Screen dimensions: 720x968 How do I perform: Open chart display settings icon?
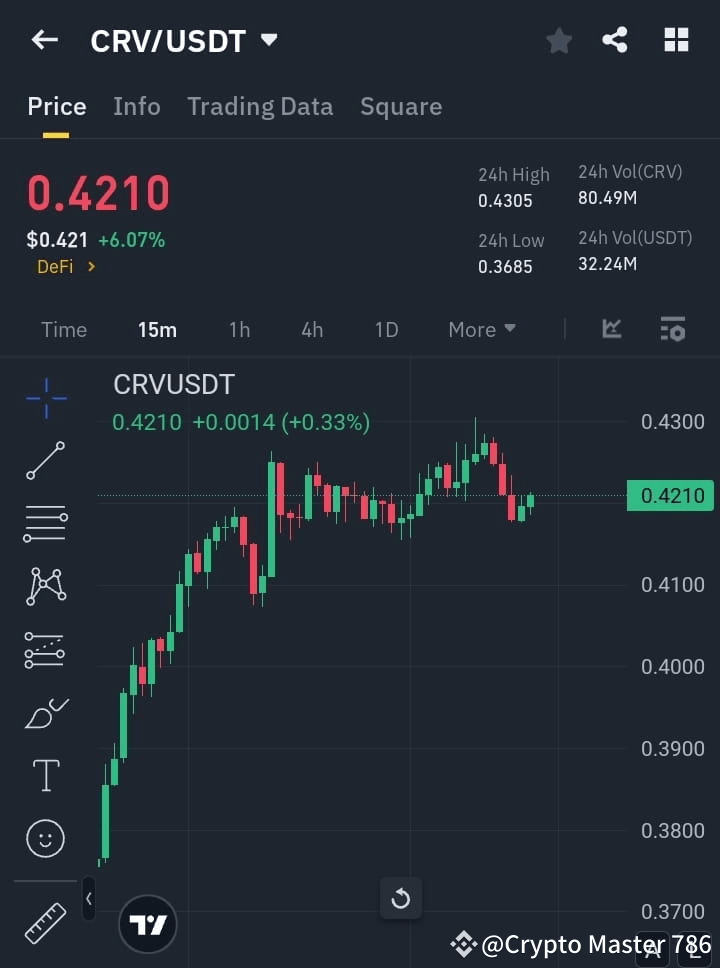pos(674,329)
